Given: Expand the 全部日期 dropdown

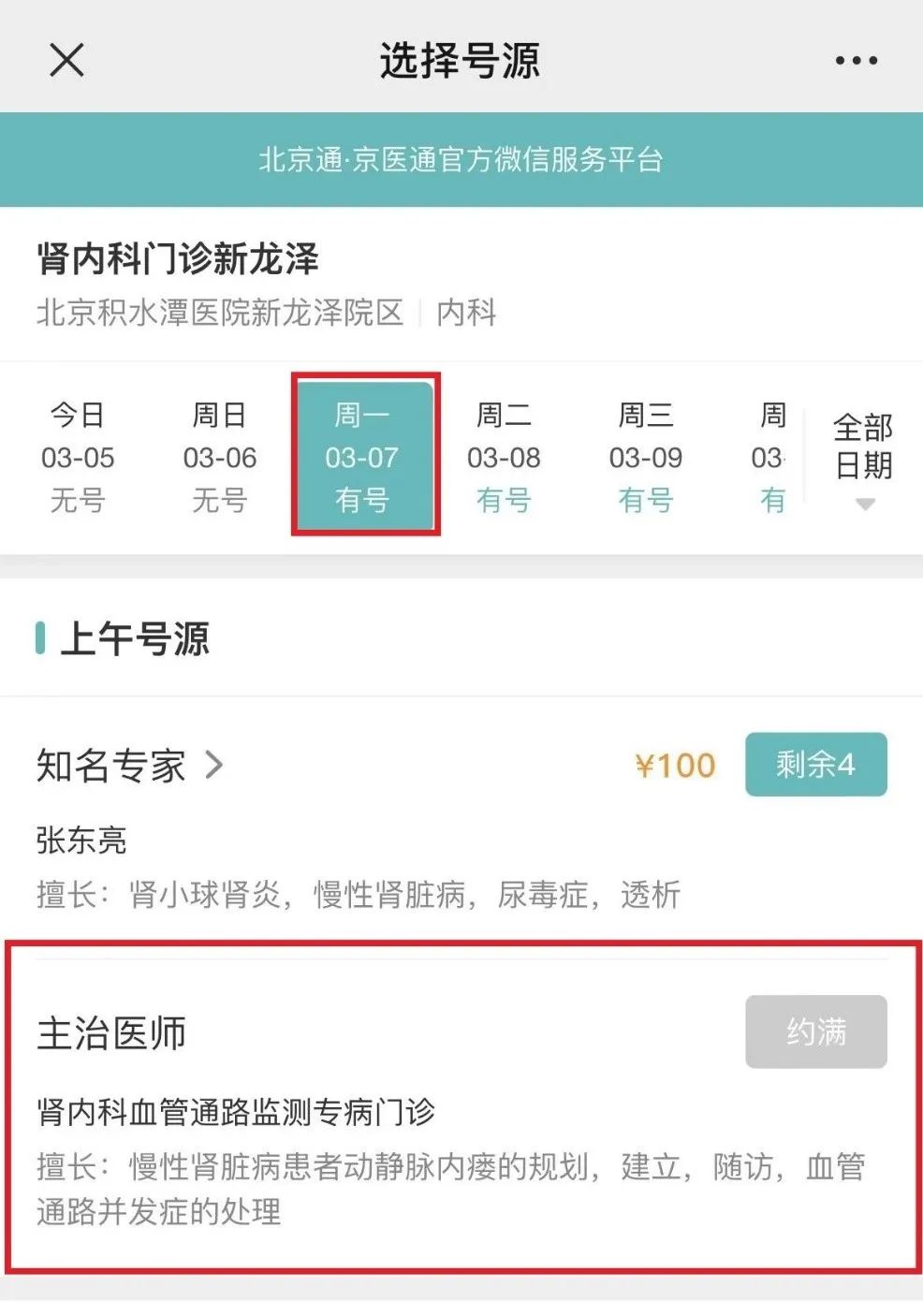Looking at the screenshot, I should [863, 459].
